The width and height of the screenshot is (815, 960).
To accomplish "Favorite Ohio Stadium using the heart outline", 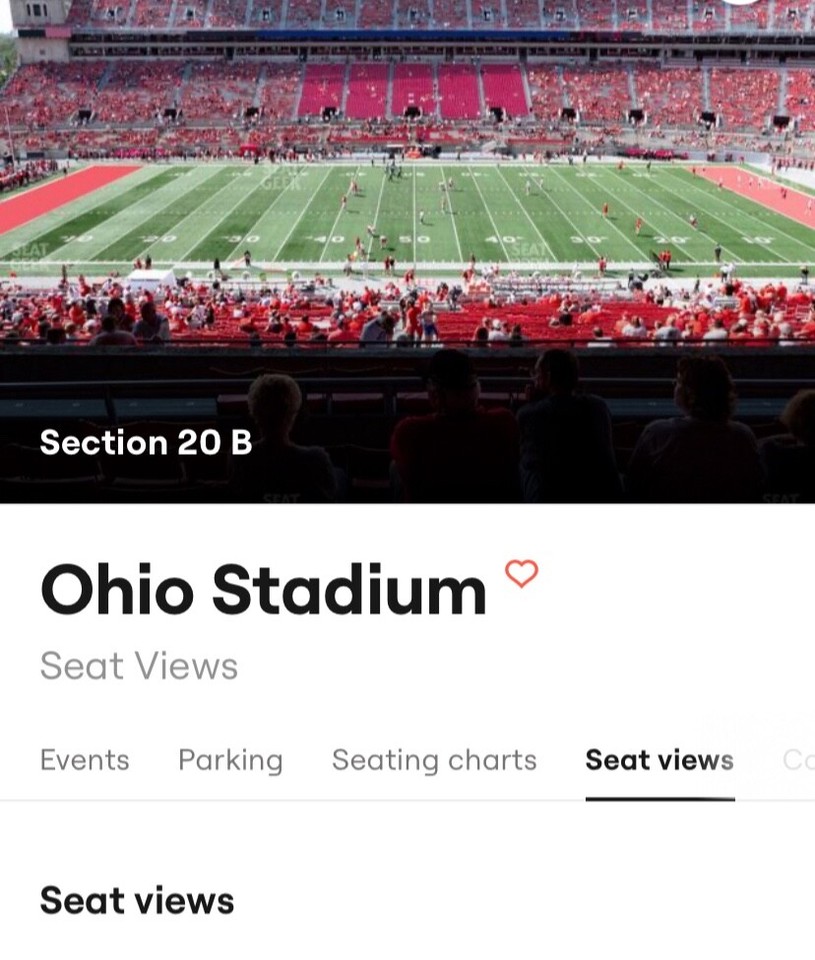I will 521,575.
